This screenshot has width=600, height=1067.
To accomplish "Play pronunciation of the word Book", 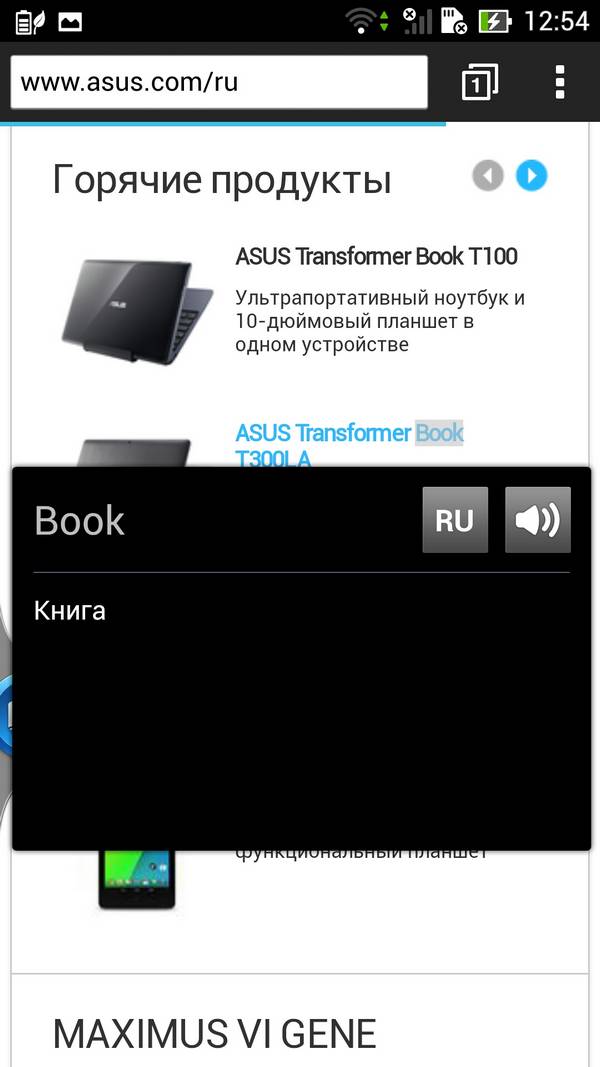I will coord(538,520).
